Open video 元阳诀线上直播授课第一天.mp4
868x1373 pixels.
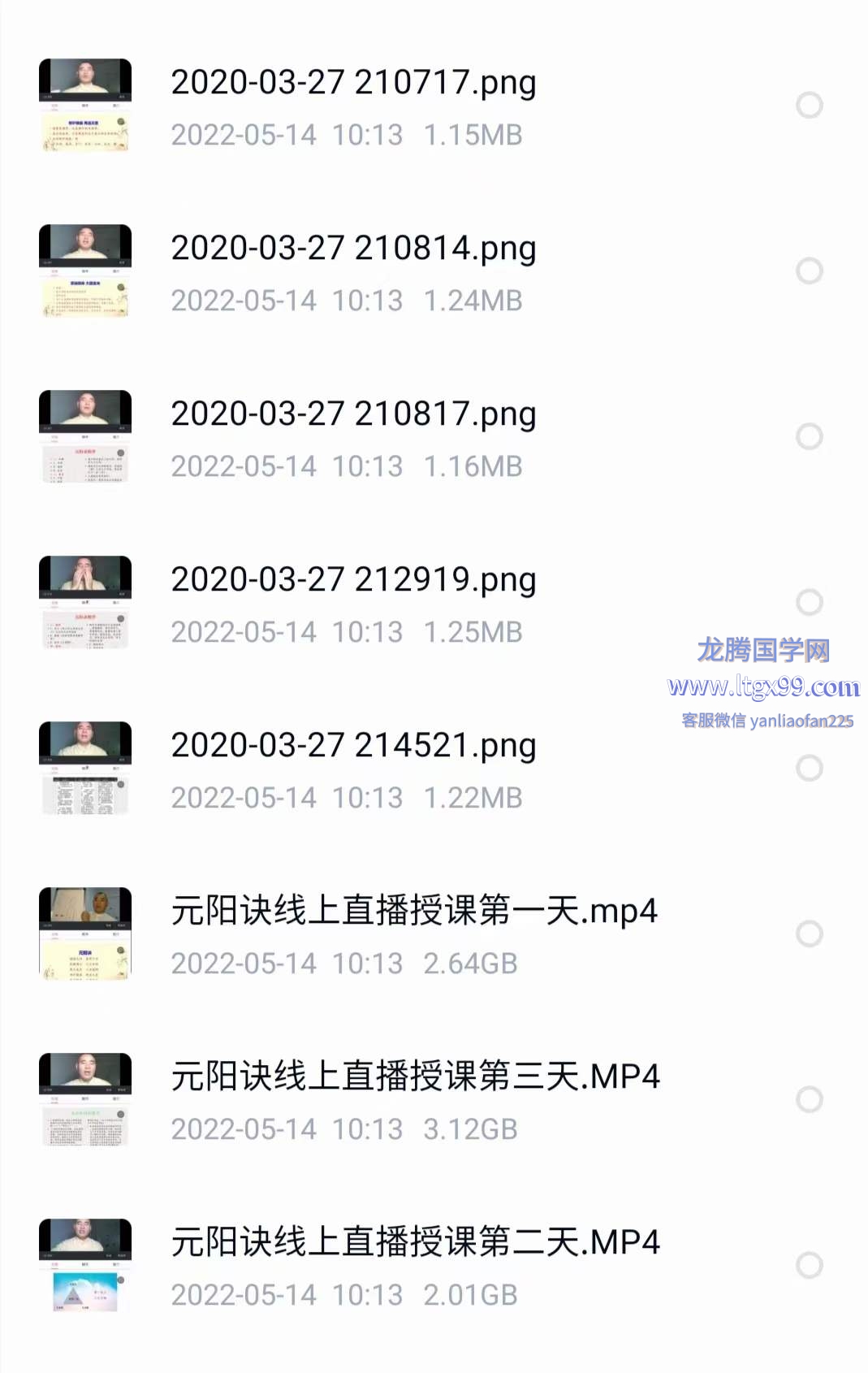tap(413, 912)
